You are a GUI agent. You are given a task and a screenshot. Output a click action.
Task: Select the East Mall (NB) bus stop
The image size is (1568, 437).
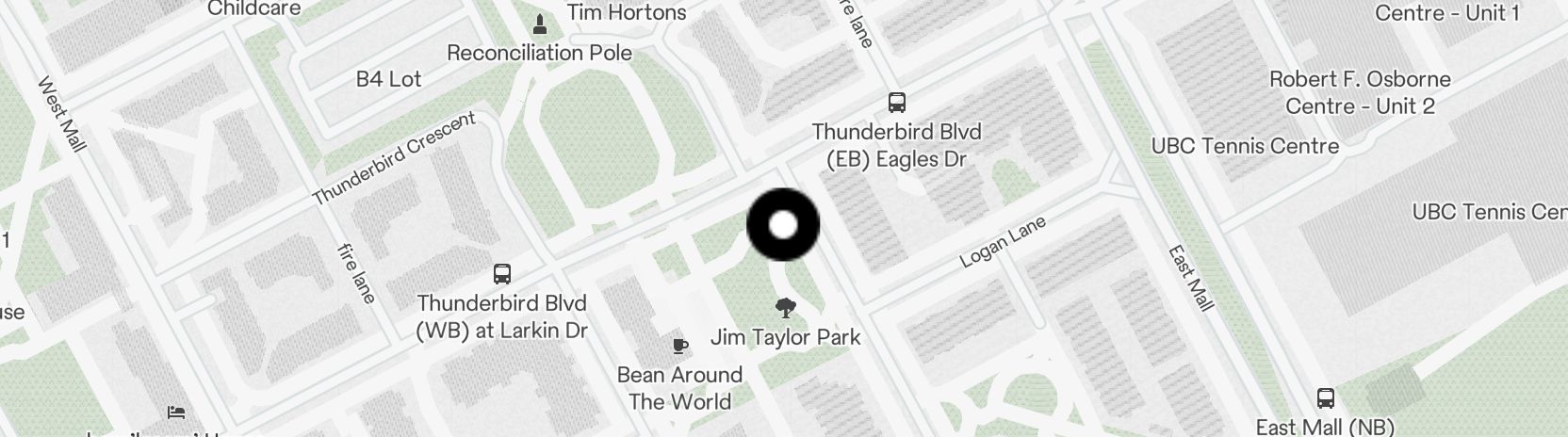click(1325, 398)
